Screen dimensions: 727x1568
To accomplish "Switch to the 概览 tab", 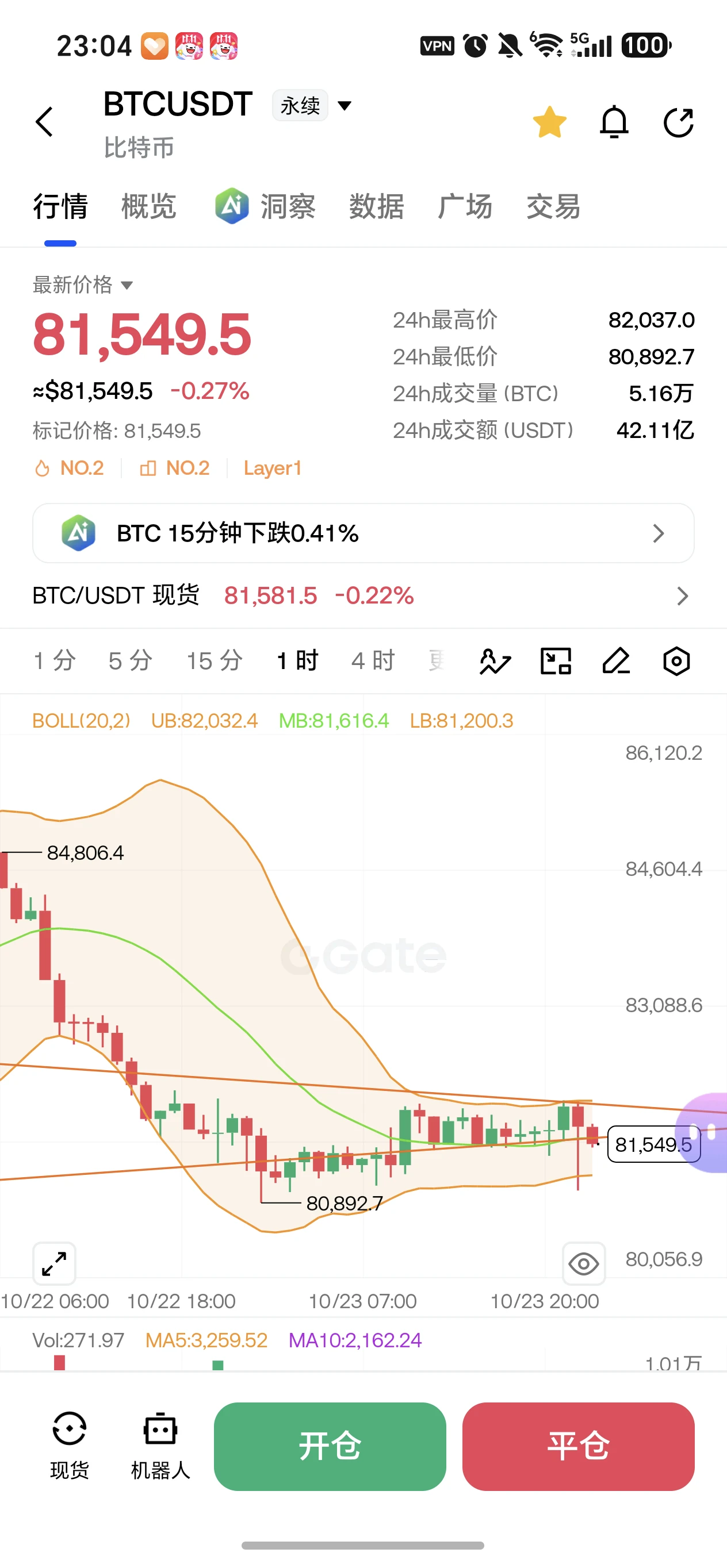I will point(149,206).
